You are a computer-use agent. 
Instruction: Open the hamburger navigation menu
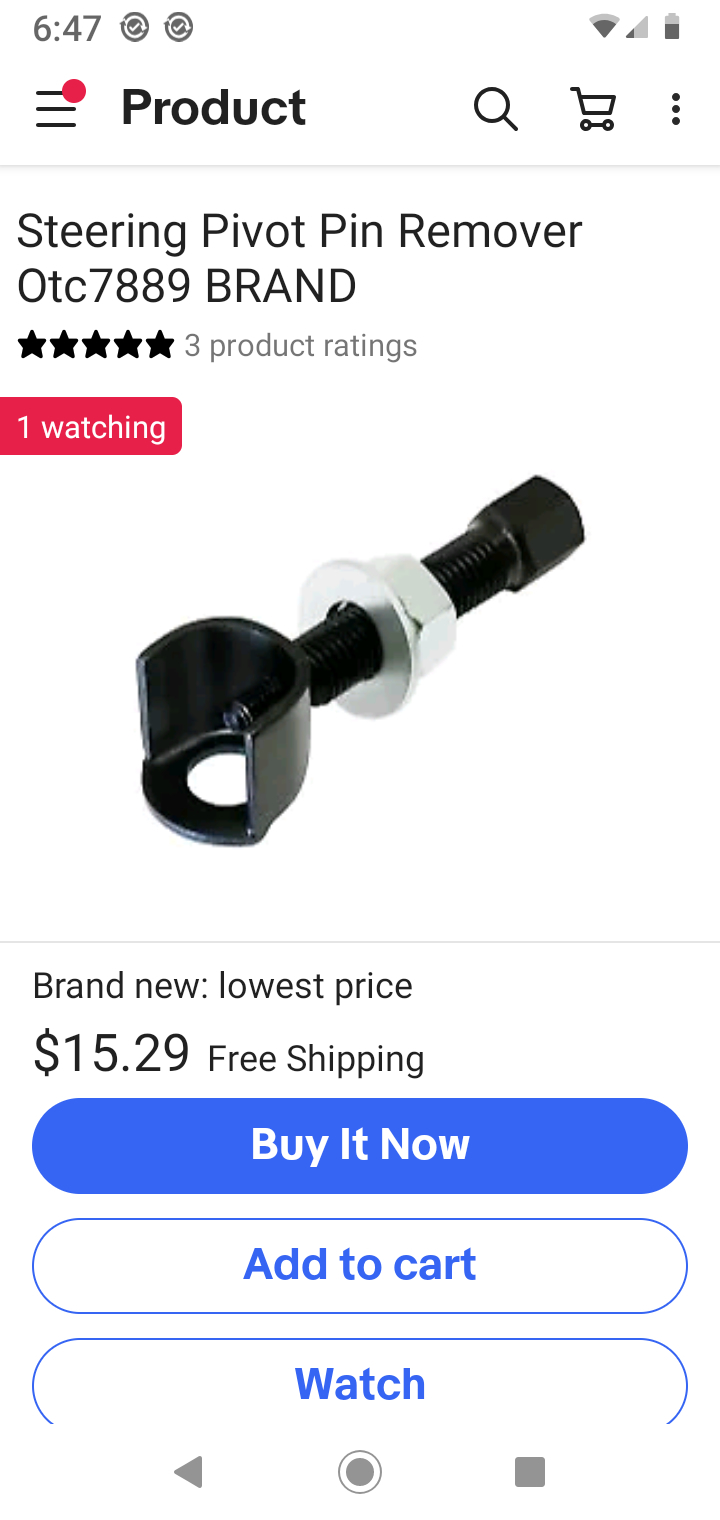pos(57,108)
